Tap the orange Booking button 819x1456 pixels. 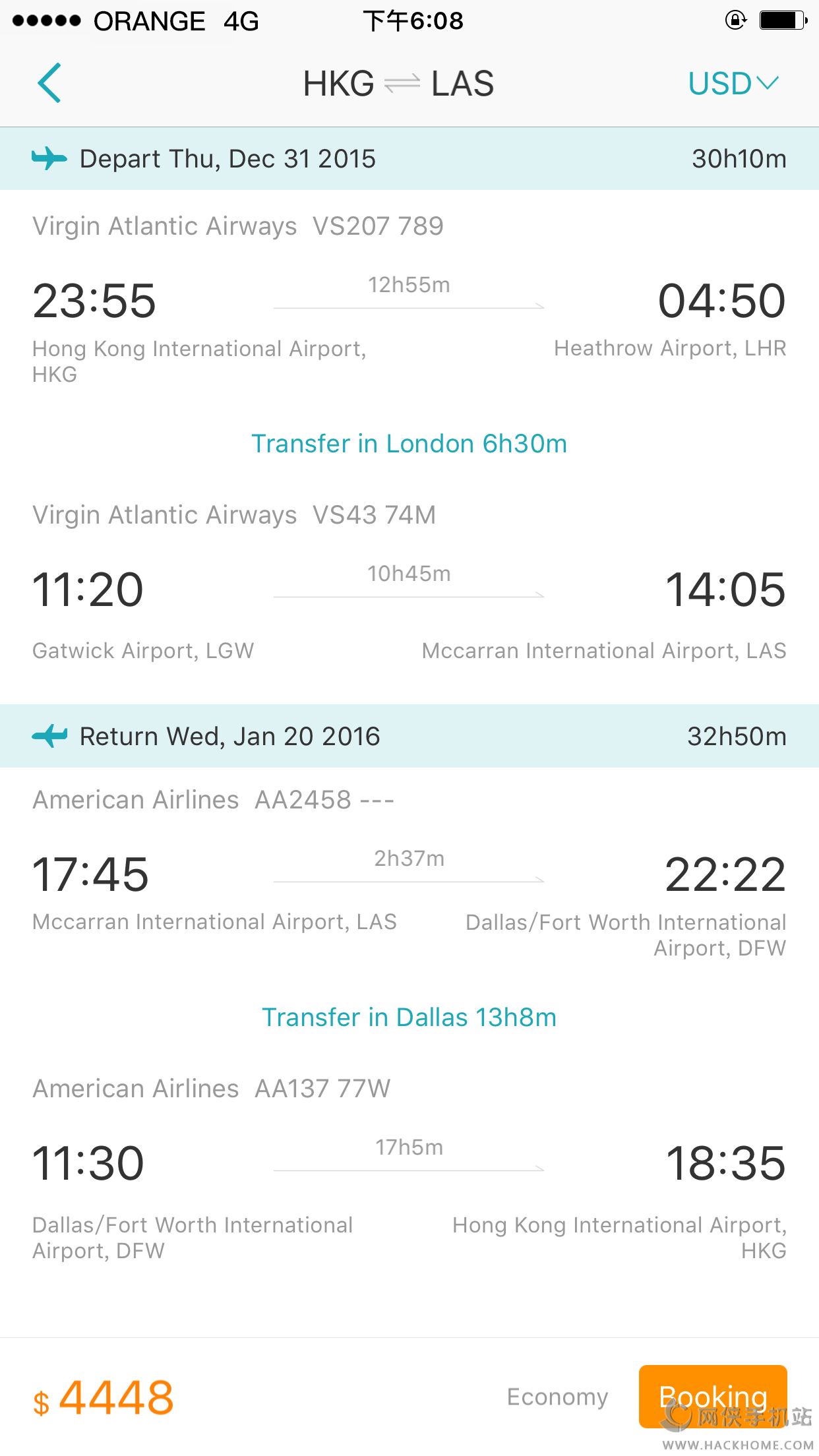click(712, 1396)
